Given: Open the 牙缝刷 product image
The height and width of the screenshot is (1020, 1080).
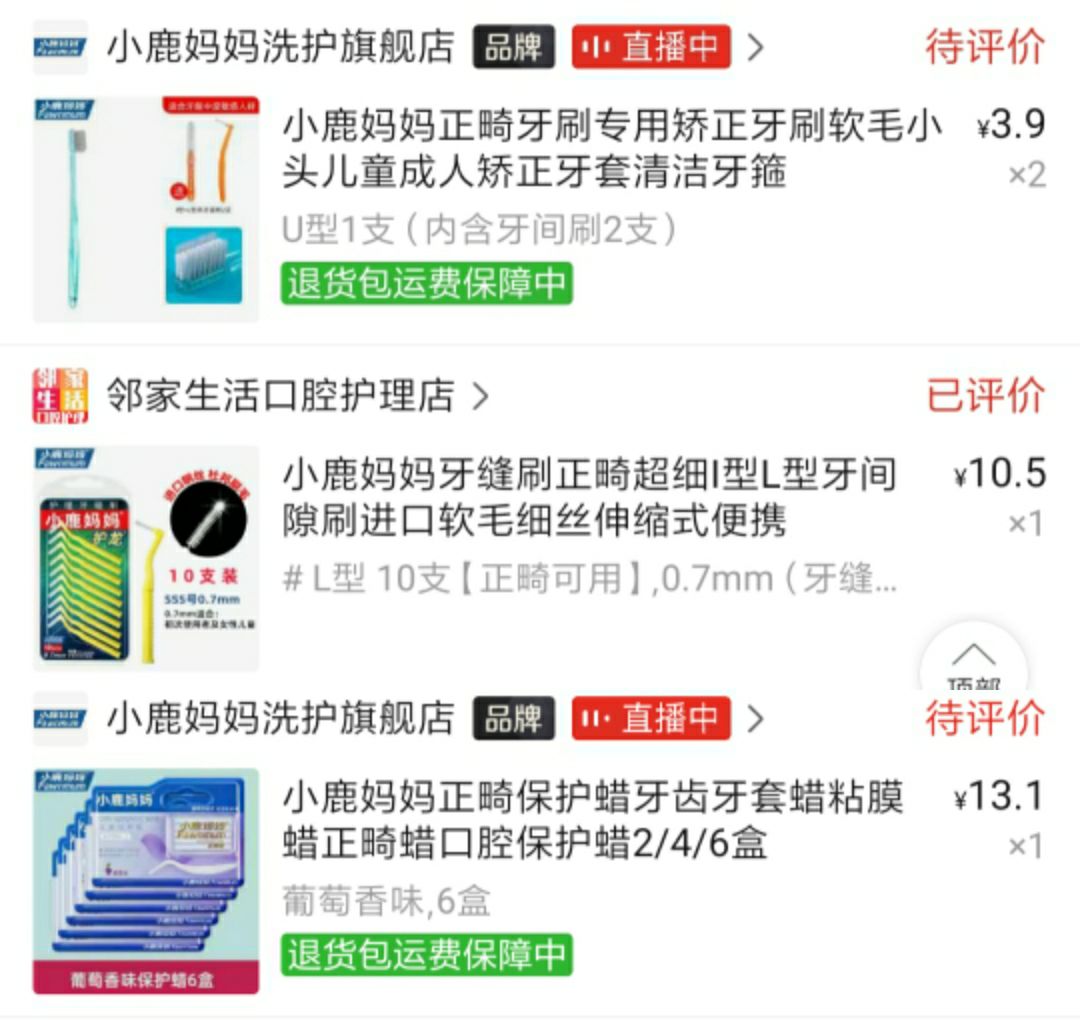Looking at the screenshot, I should tap(146, 557).
